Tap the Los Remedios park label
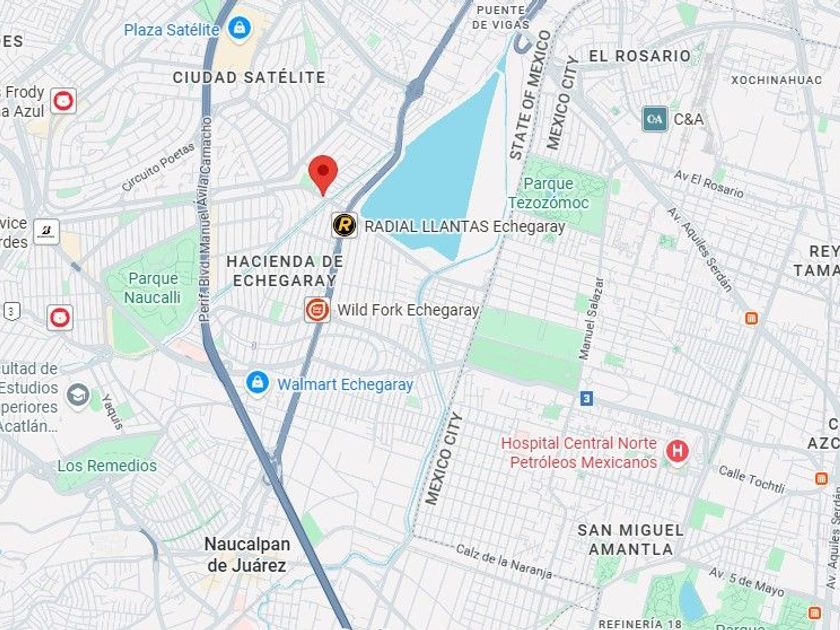The image size is (840, 630). pos(107,466)
